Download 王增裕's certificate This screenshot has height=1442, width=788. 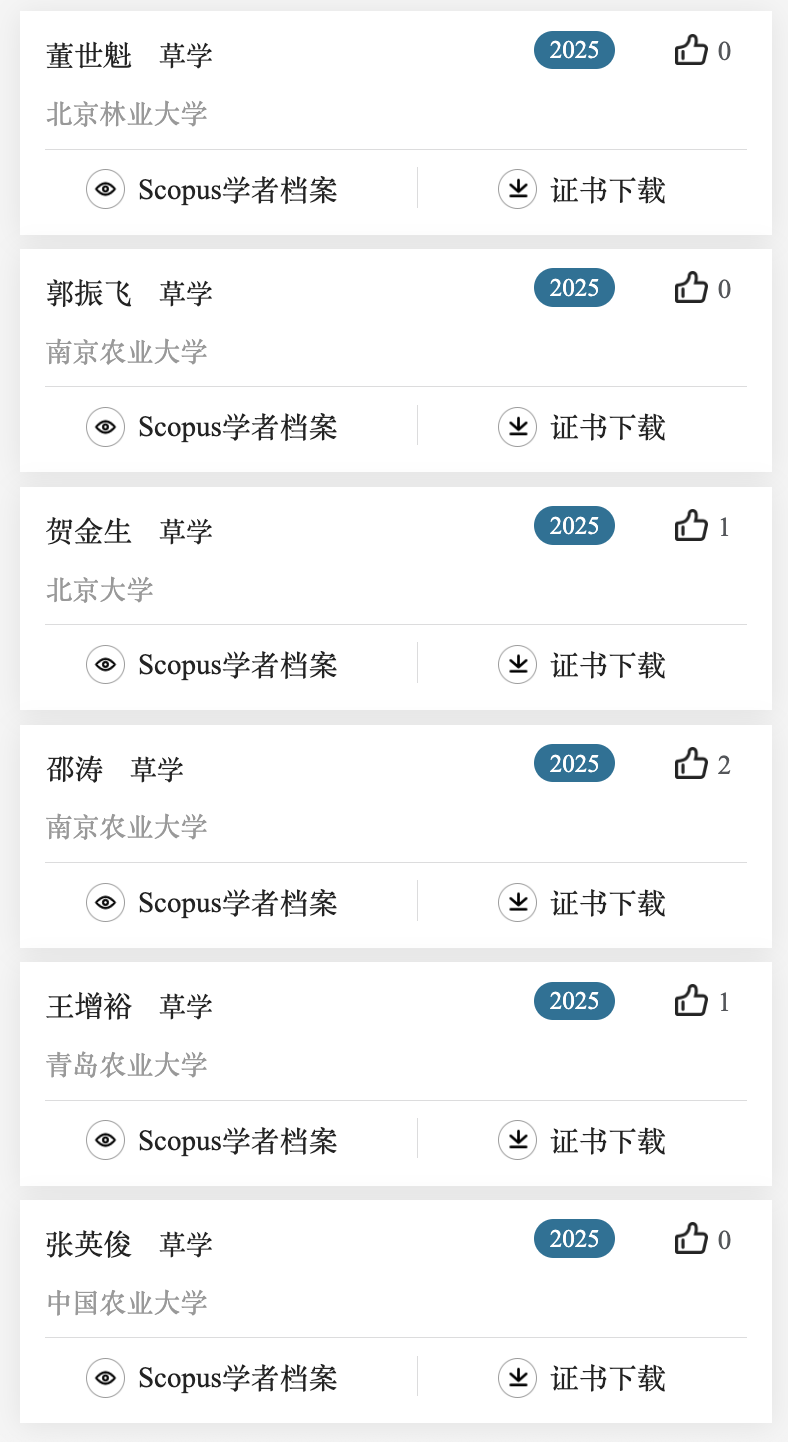coord(582,1140)
